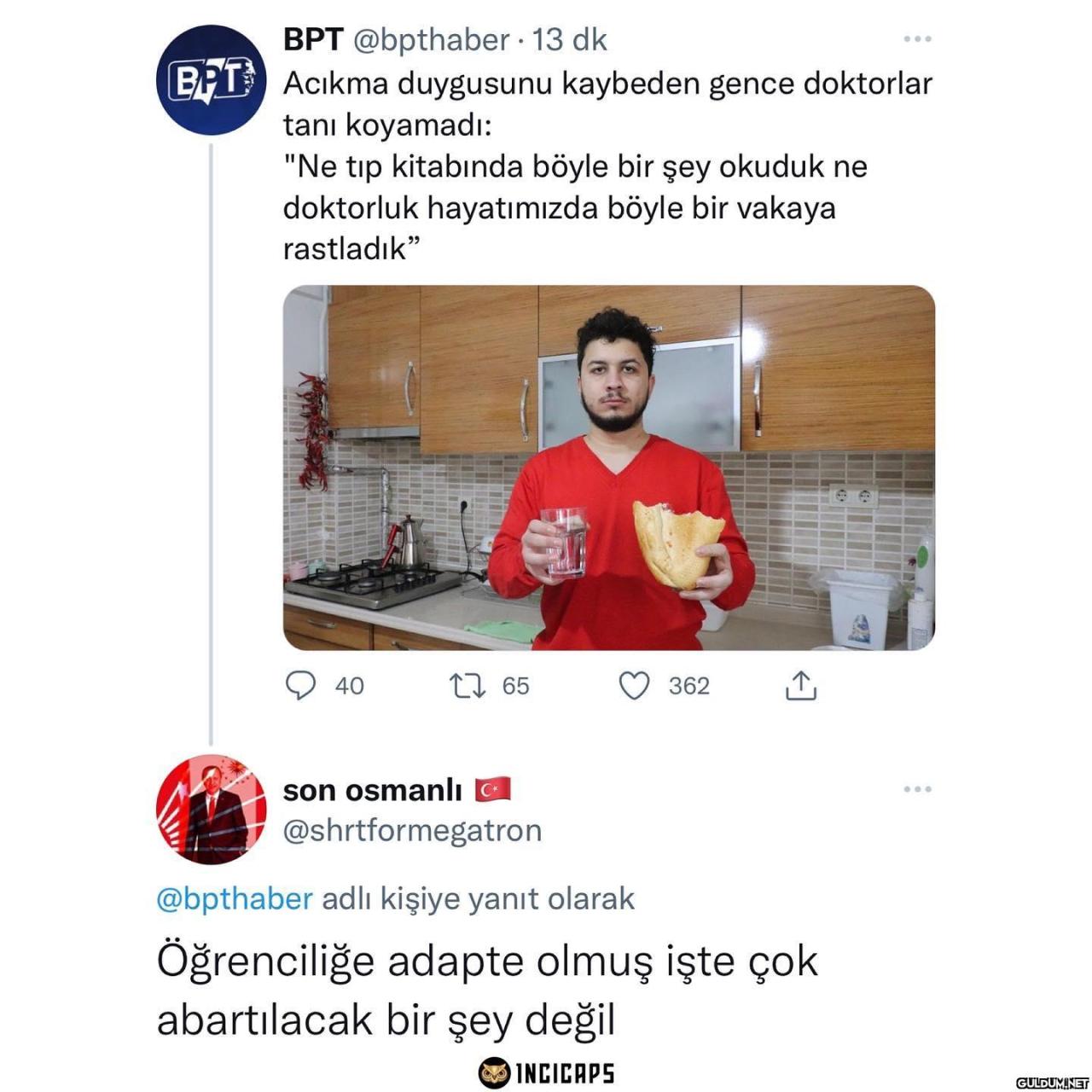Retweet the BPT tweet
The width and height of the screenshot is (1092, 1092).
[x=468, y=685]
